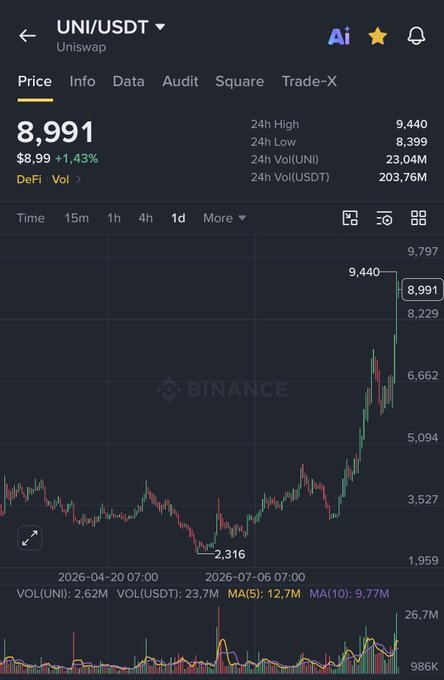Select the 15m chart interval
The width and height of the screenshot is (444, 680).
pyautogui.click(x=77, y=218)
